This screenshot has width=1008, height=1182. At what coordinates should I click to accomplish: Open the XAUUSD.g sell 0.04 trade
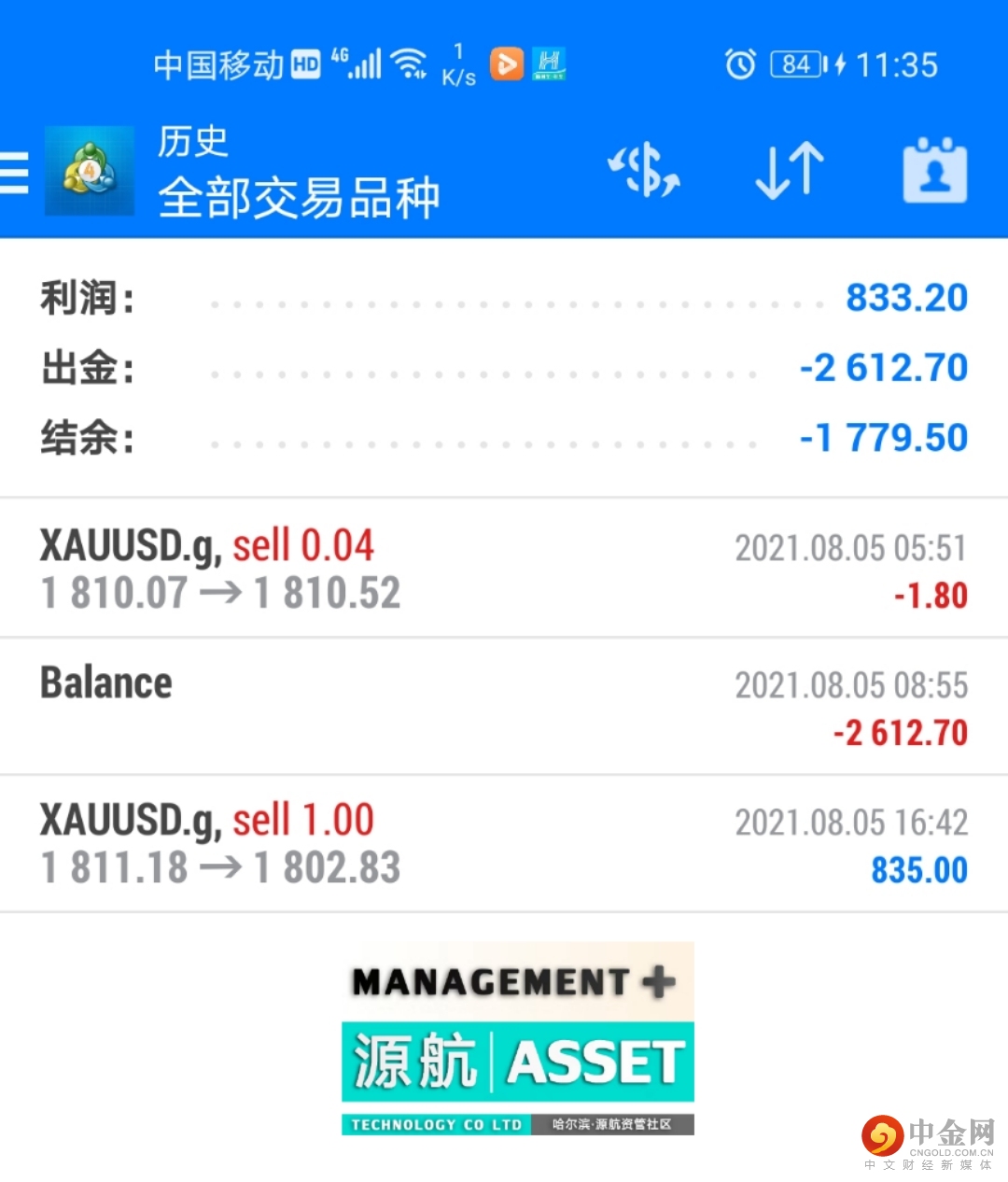[504, 569]
